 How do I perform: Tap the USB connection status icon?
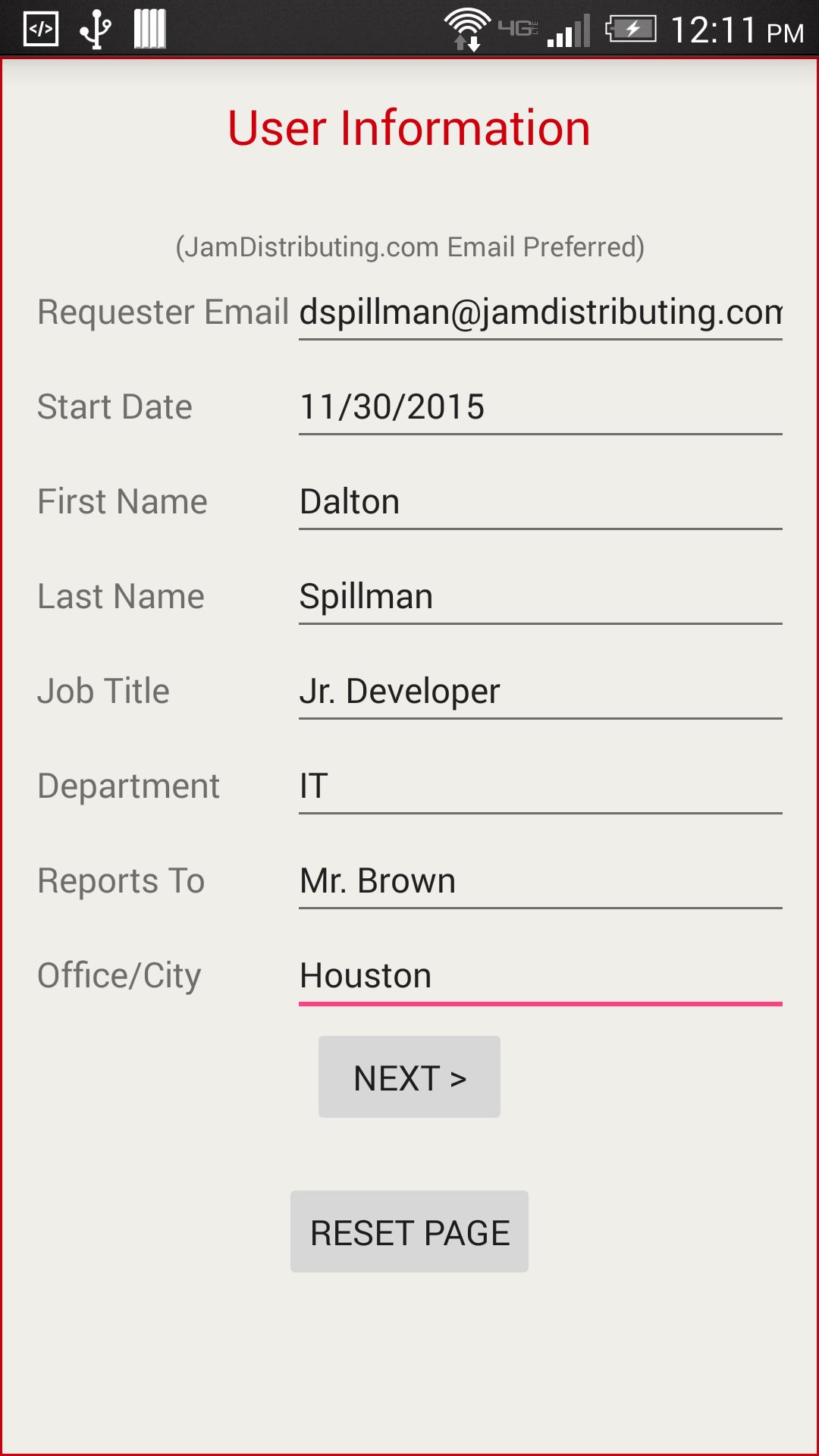(96, 30)
